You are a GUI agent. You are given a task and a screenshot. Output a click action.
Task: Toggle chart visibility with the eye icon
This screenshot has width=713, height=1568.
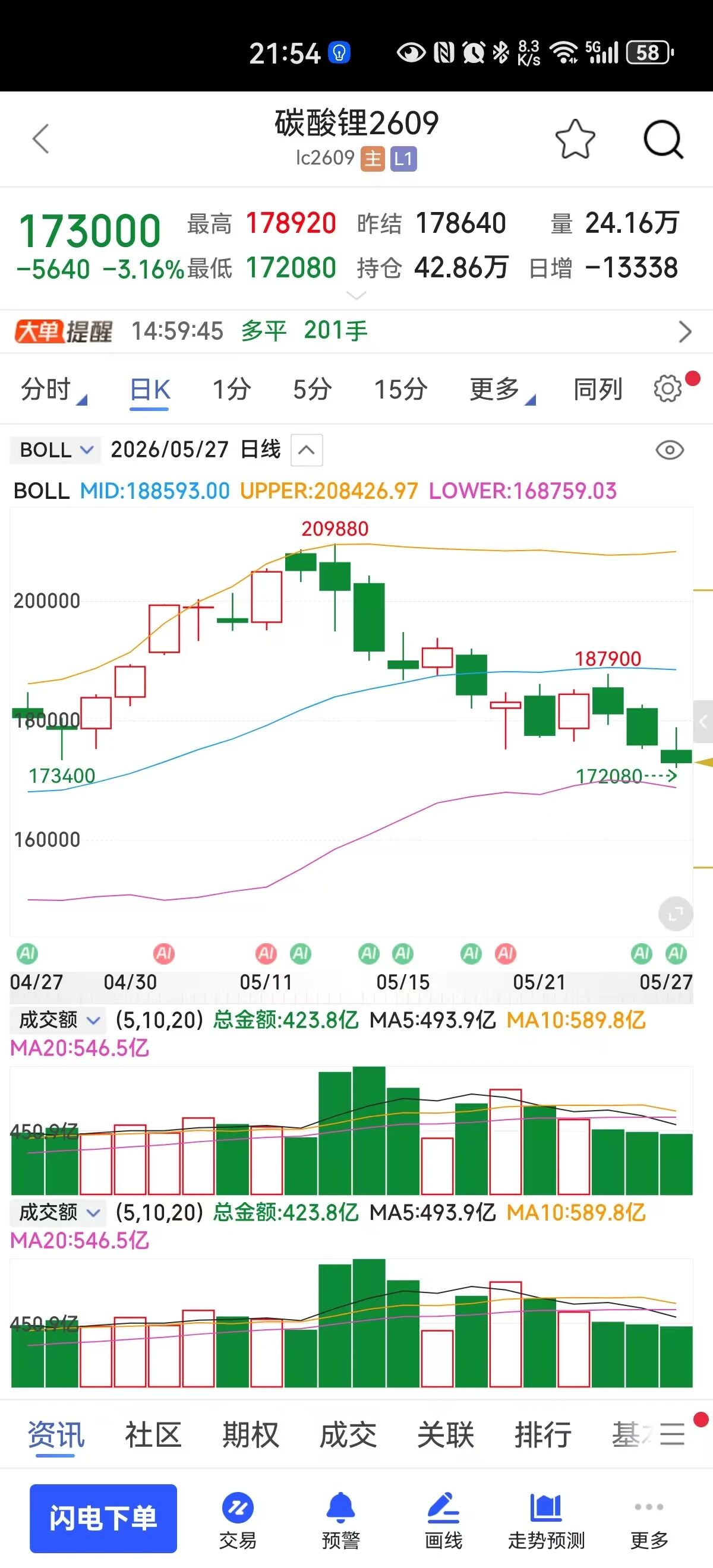pyautogui.click(x=670, y=450)
